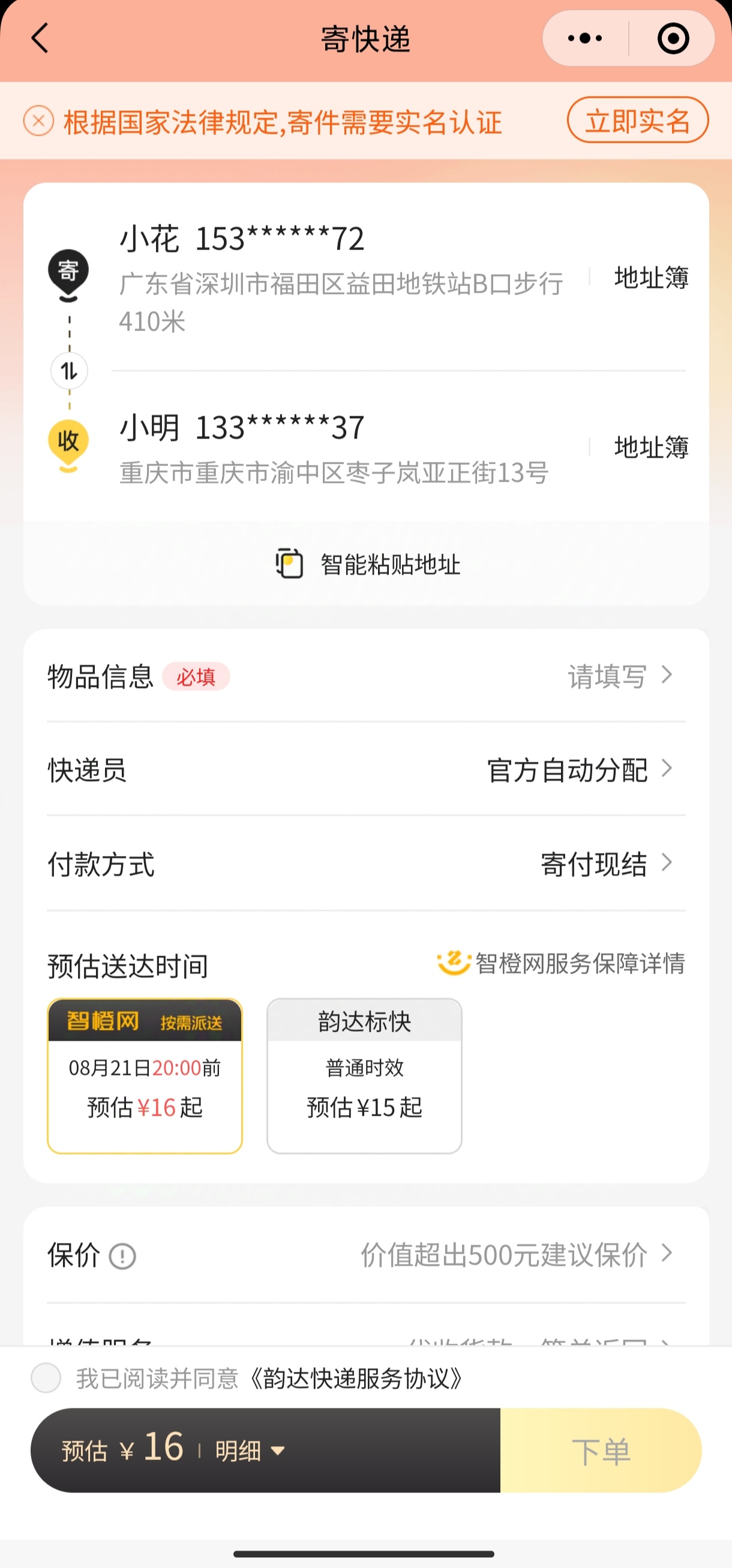732x1568 pixels.
Task: Go back from 寄快递 page
Action: pos(40,39)
